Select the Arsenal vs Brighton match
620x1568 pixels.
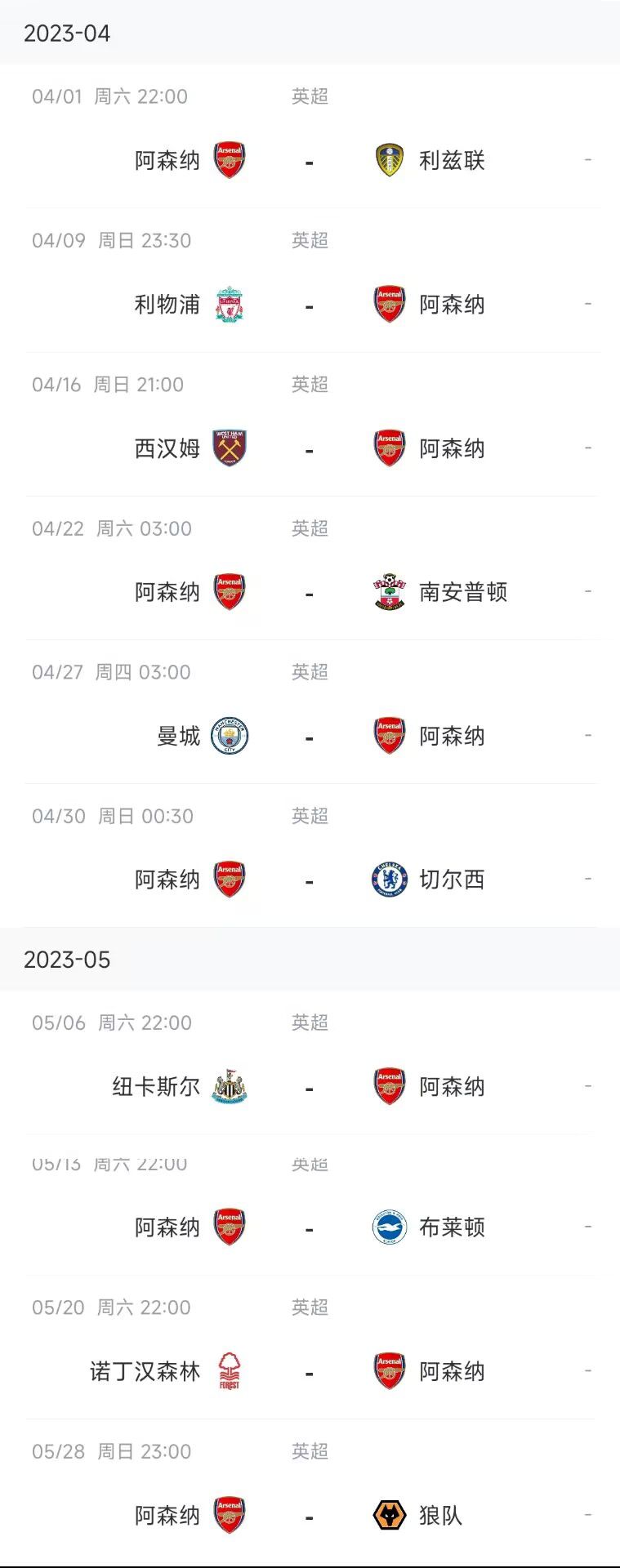310,1227
